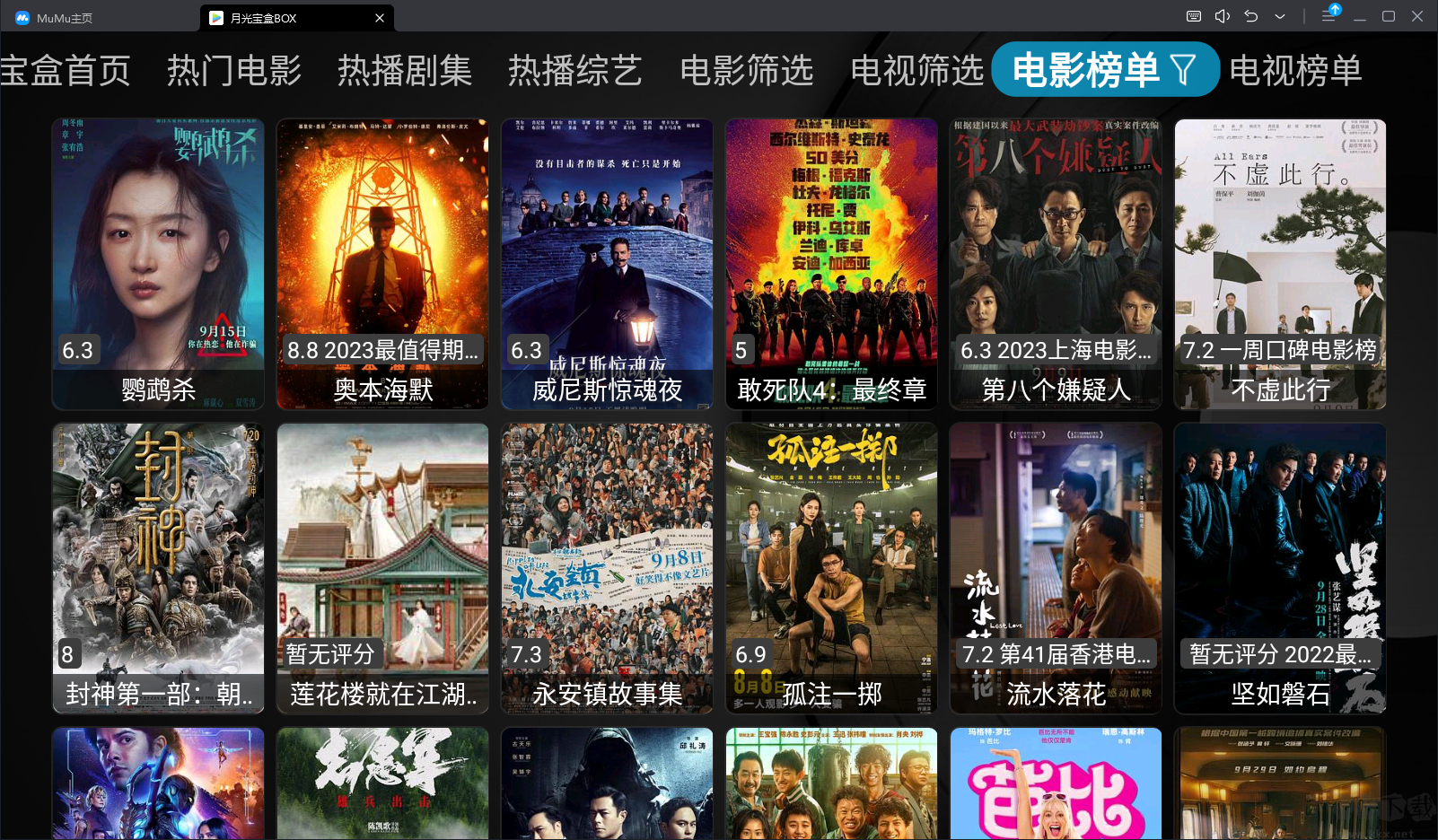Open 封神第一部 movie card
This screenshot has width=1438, height=840.
pyautogui.click(x=159, y=568)
